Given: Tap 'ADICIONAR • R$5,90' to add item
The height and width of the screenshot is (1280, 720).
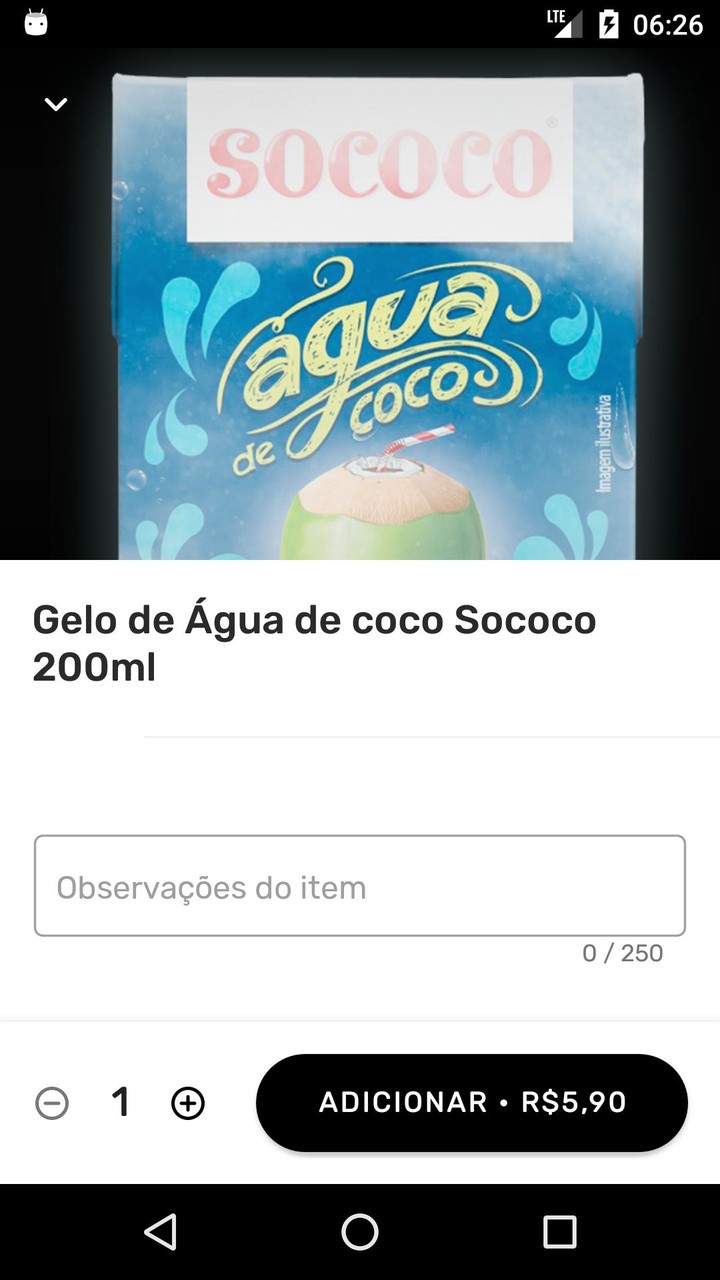Looking at the screenshot, I should [x=471, y=1103].
